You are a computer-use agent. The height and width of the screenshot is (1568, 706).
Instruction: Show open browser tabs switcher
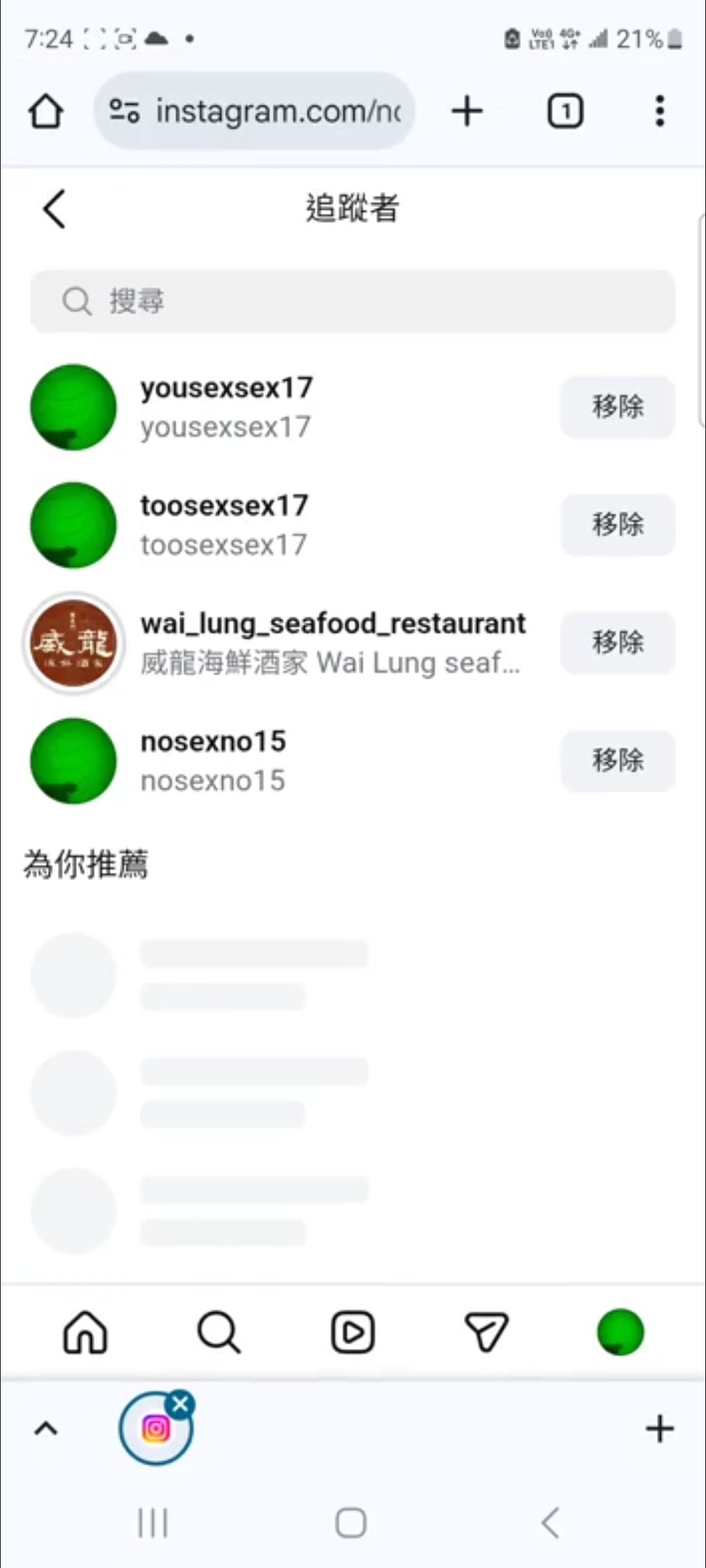pos(565,111)
